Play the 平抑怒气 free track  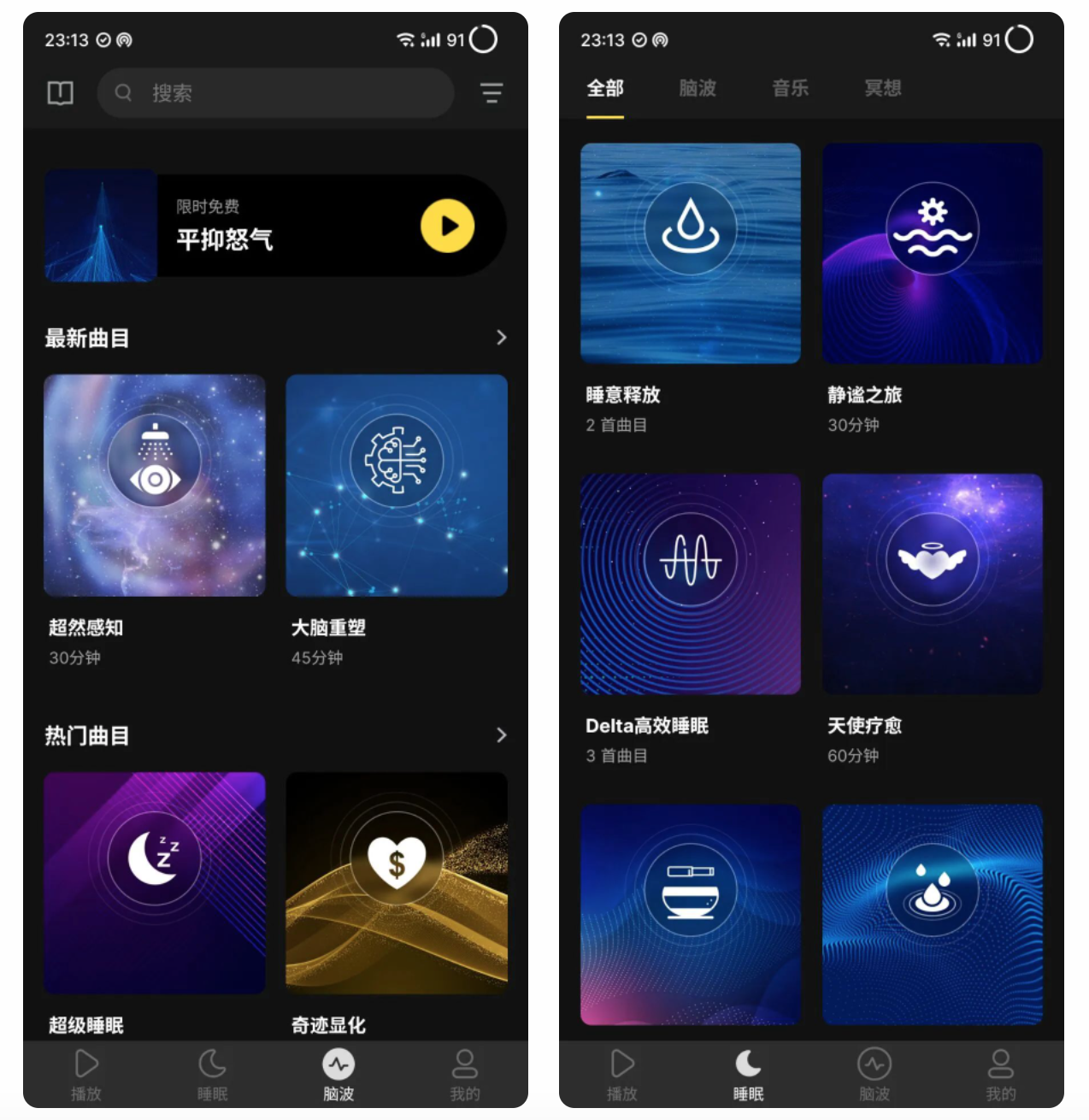445,226
